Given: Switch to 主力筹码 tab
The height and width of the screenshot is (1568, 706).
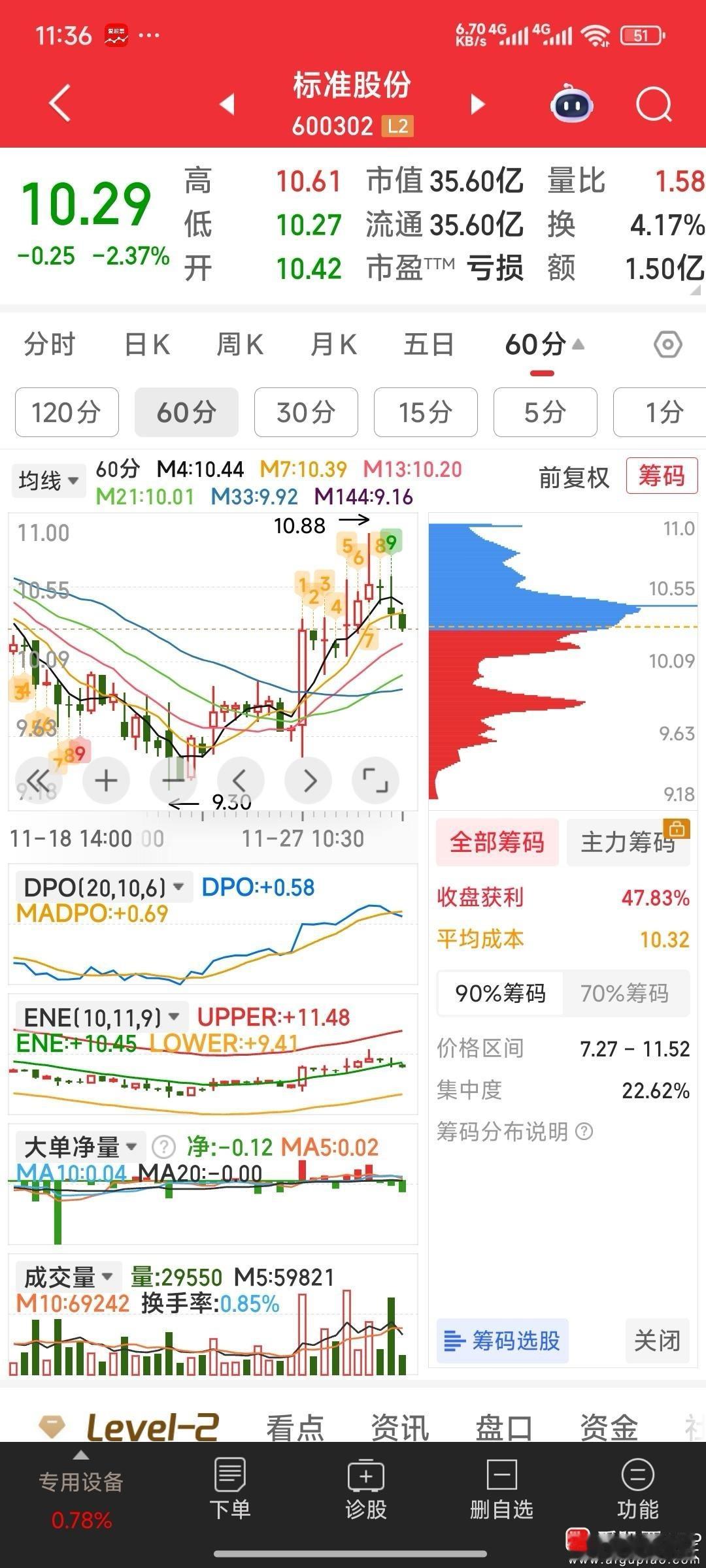Looking at the screenshot, I should point(628,842).
